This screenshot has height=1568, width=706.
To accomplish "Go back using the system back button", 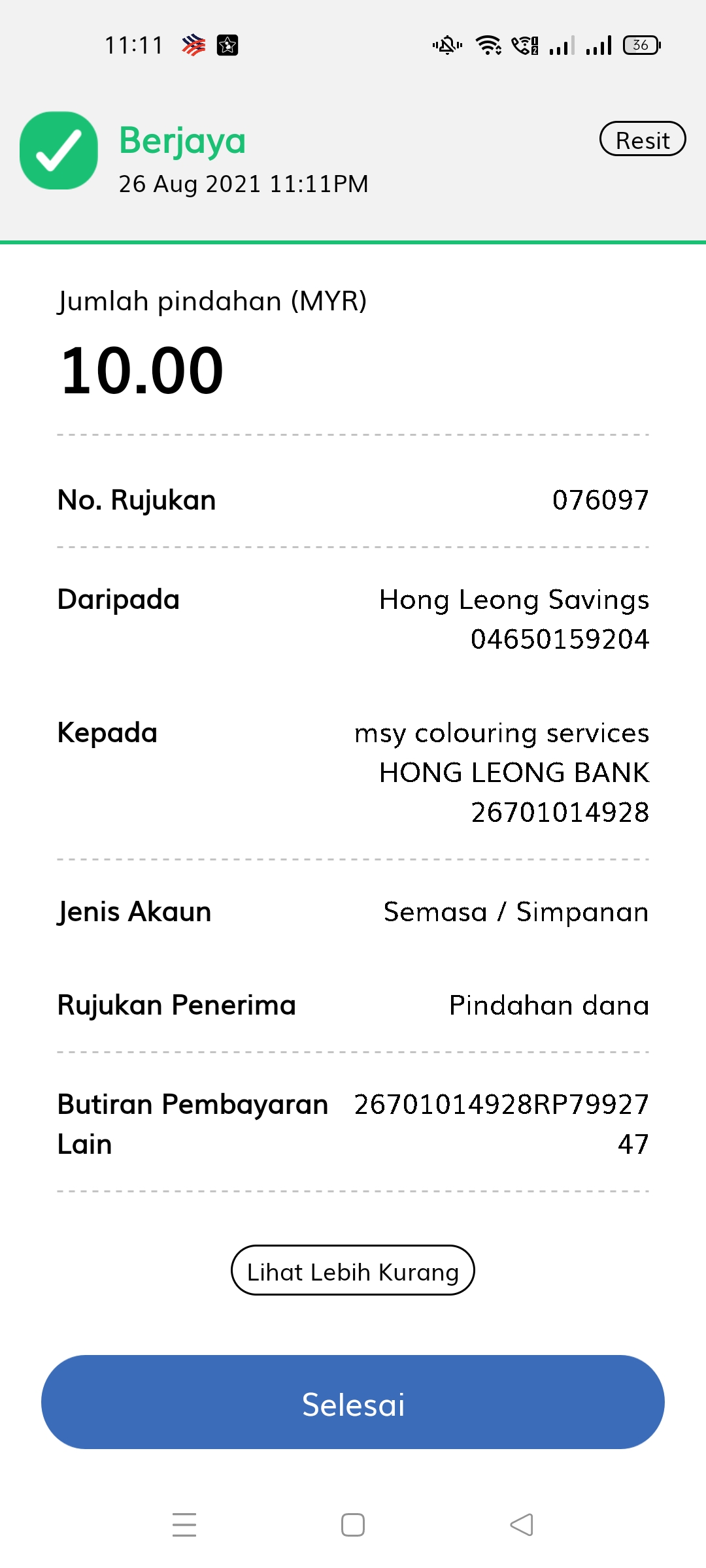I will click(x=522, y=1525).
